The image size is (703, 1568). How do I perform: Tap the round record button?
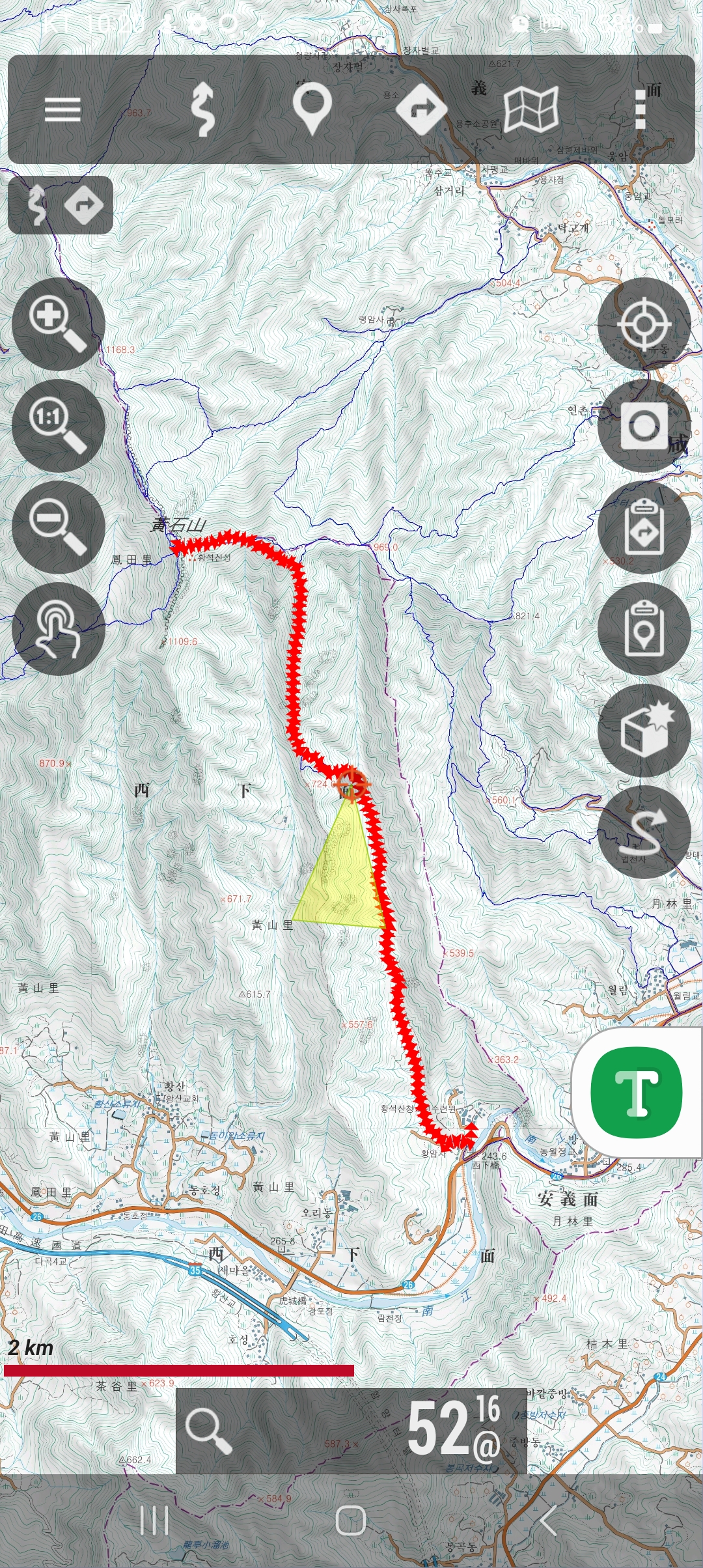pyautogui.click(x=644, y=426)
